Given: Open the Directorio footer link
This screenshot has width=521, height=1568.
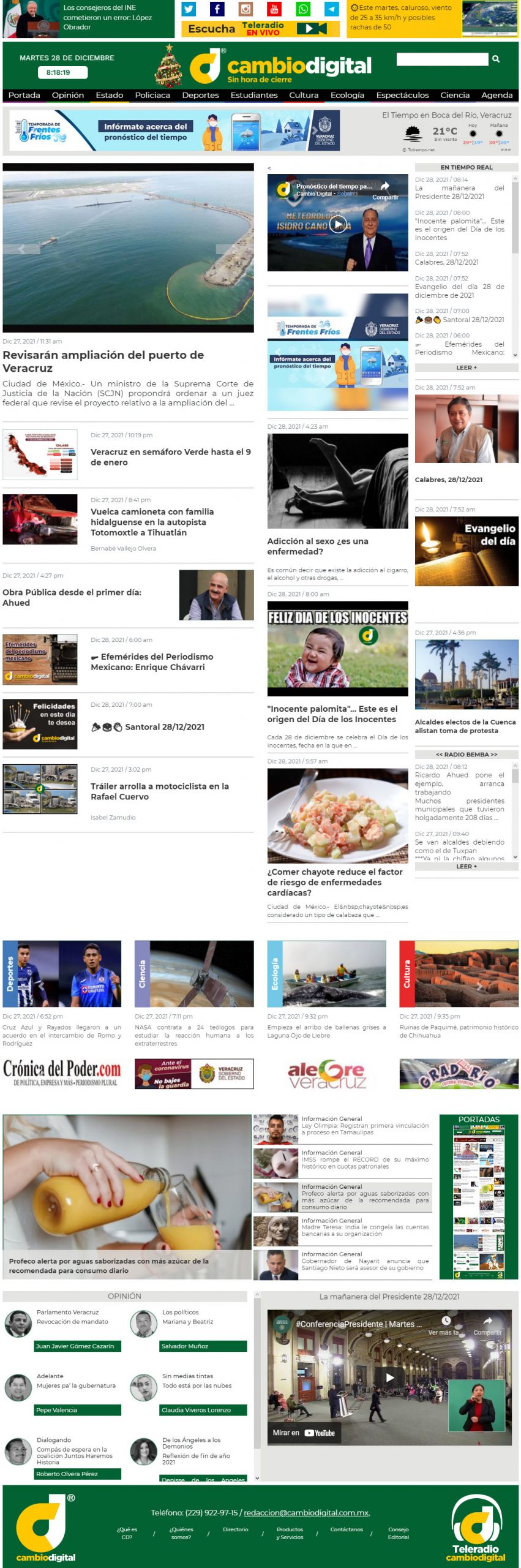Looking at the screenshot, I should pos(235,1529).
